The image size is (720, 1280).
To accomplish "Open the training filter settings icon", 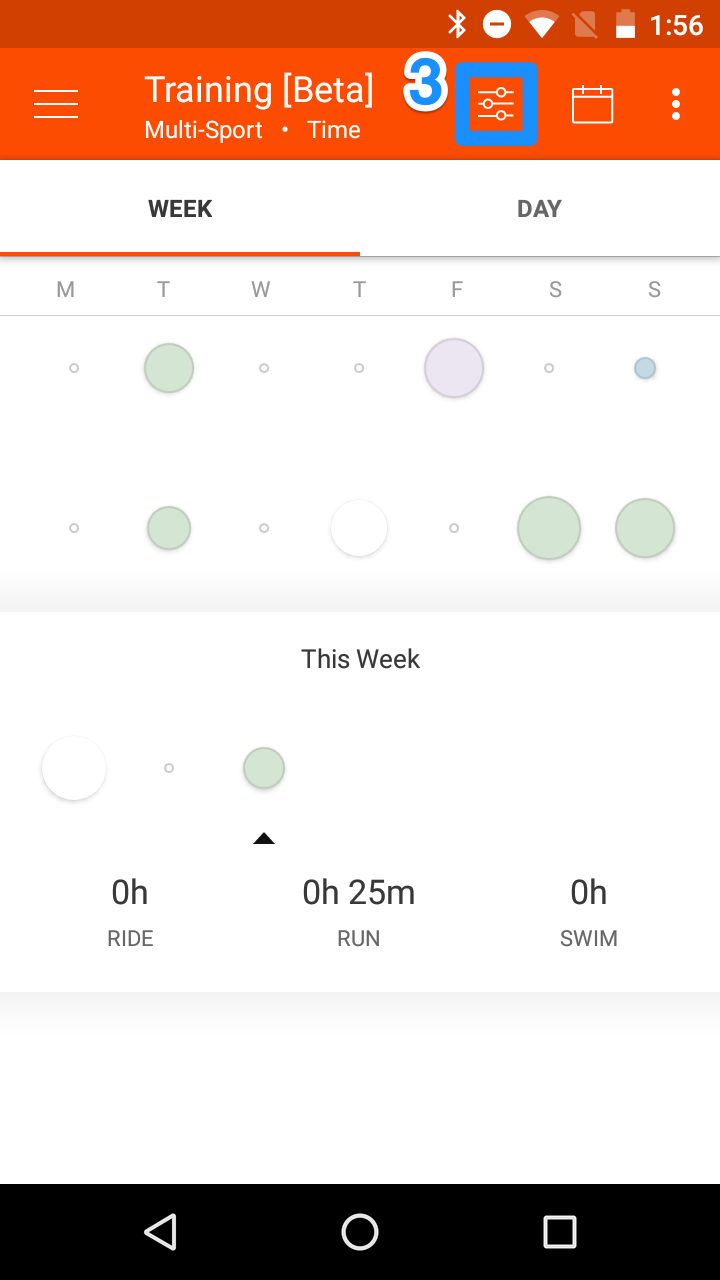I will click(x=496, y=104).
